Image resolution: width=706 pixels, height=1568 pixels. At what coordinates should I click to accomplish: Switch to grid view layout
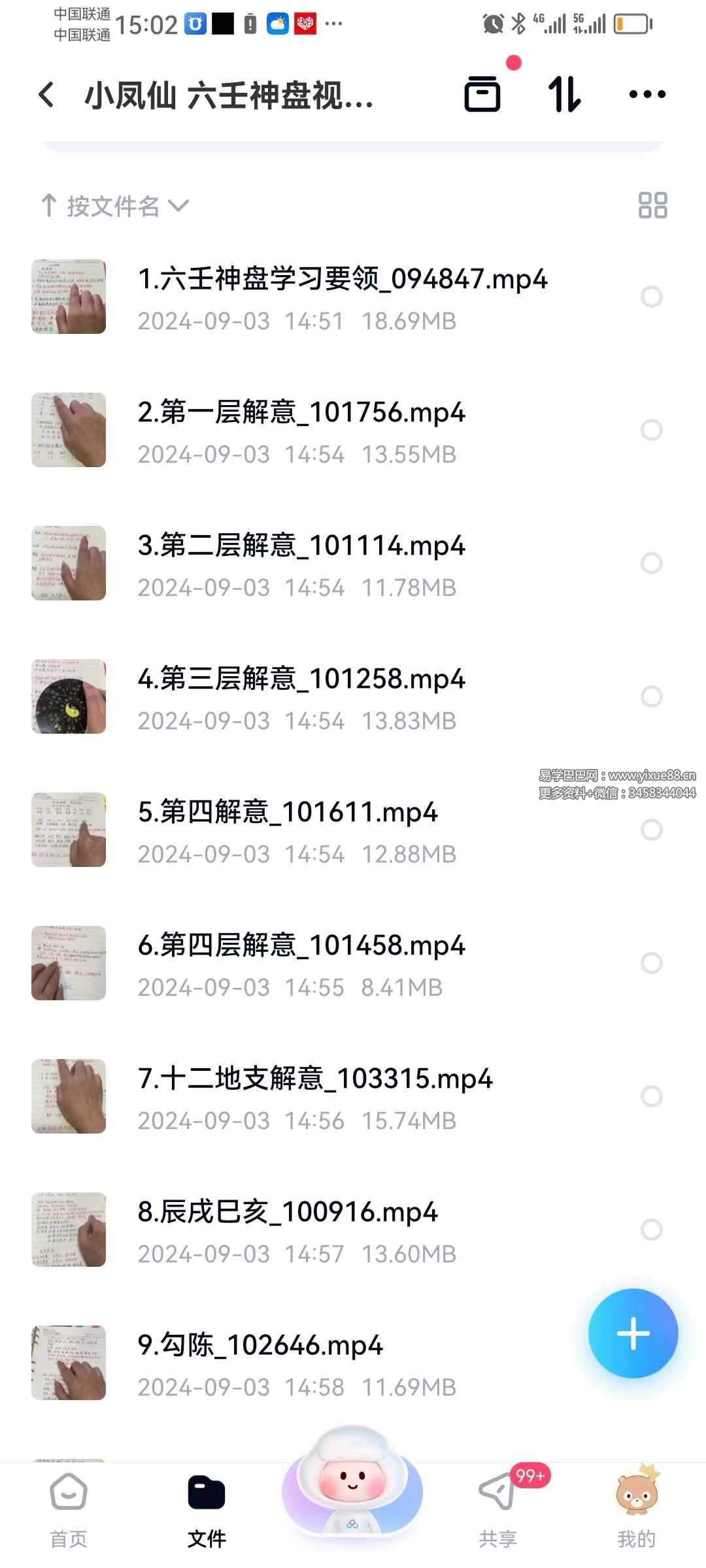click(x=654, y=206)
